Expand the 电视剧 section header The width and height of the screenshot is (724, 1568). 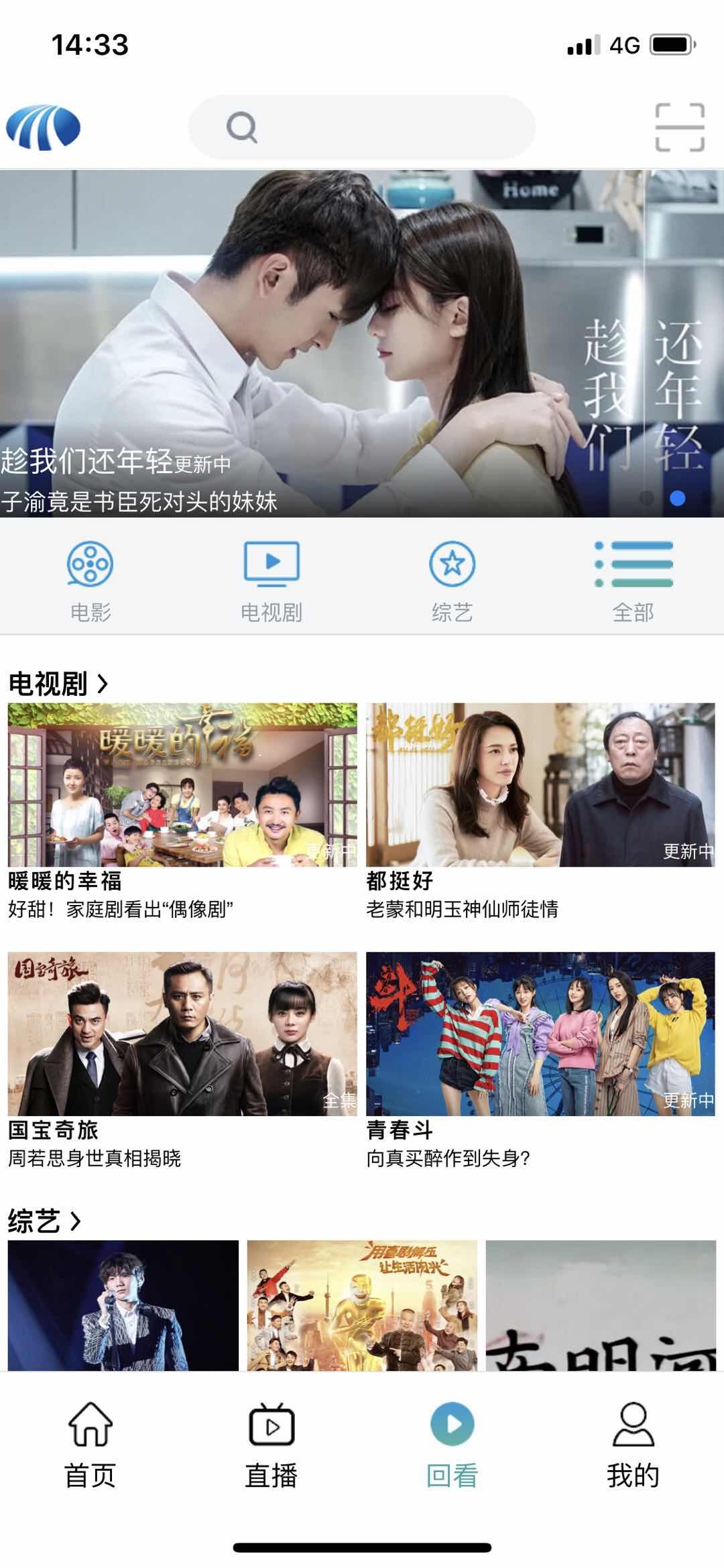[x=58, y=684]
